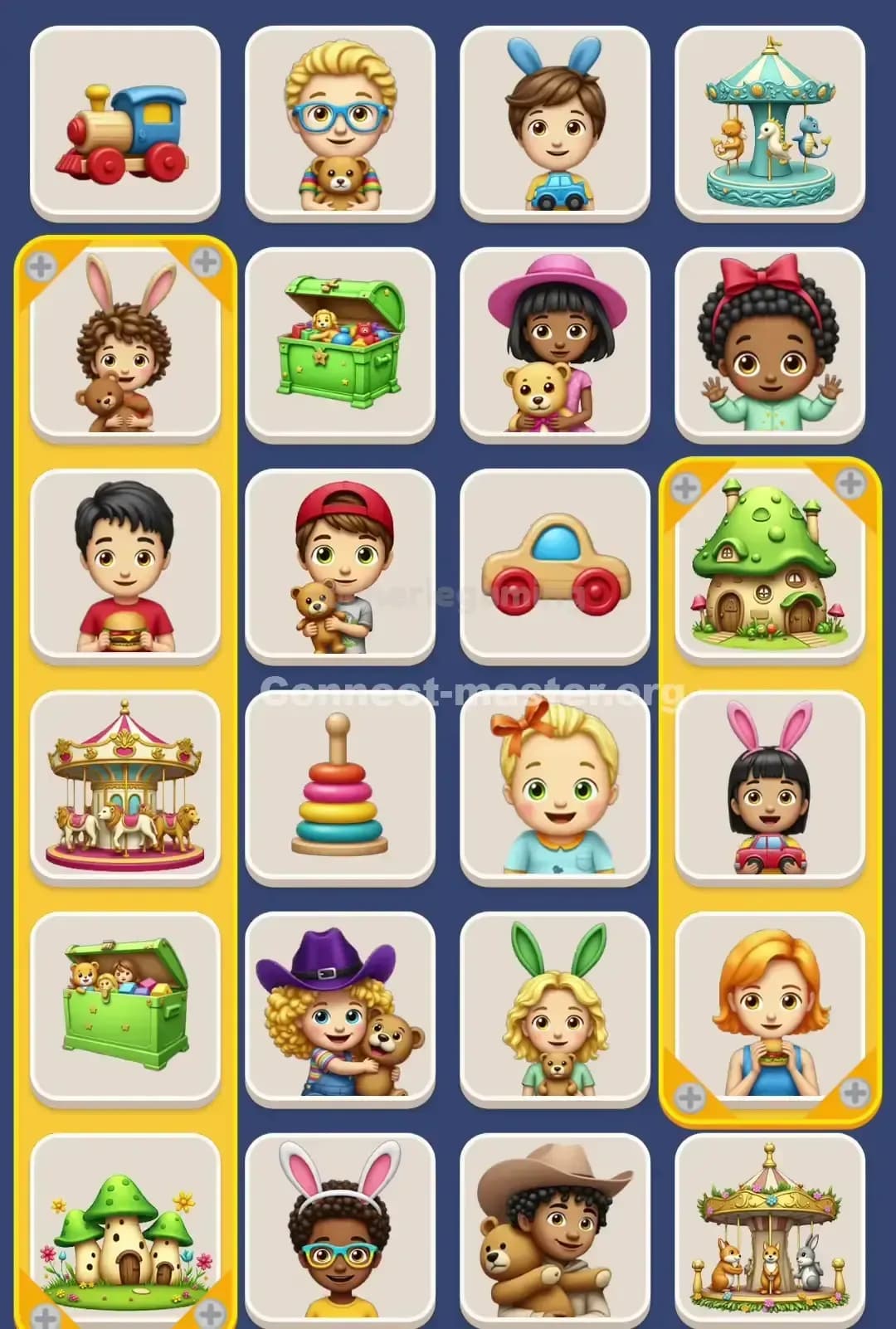896x1329 pixels.
Task: Click the boy in red cap hugging teddy
Action: click(x=340, y=566)
